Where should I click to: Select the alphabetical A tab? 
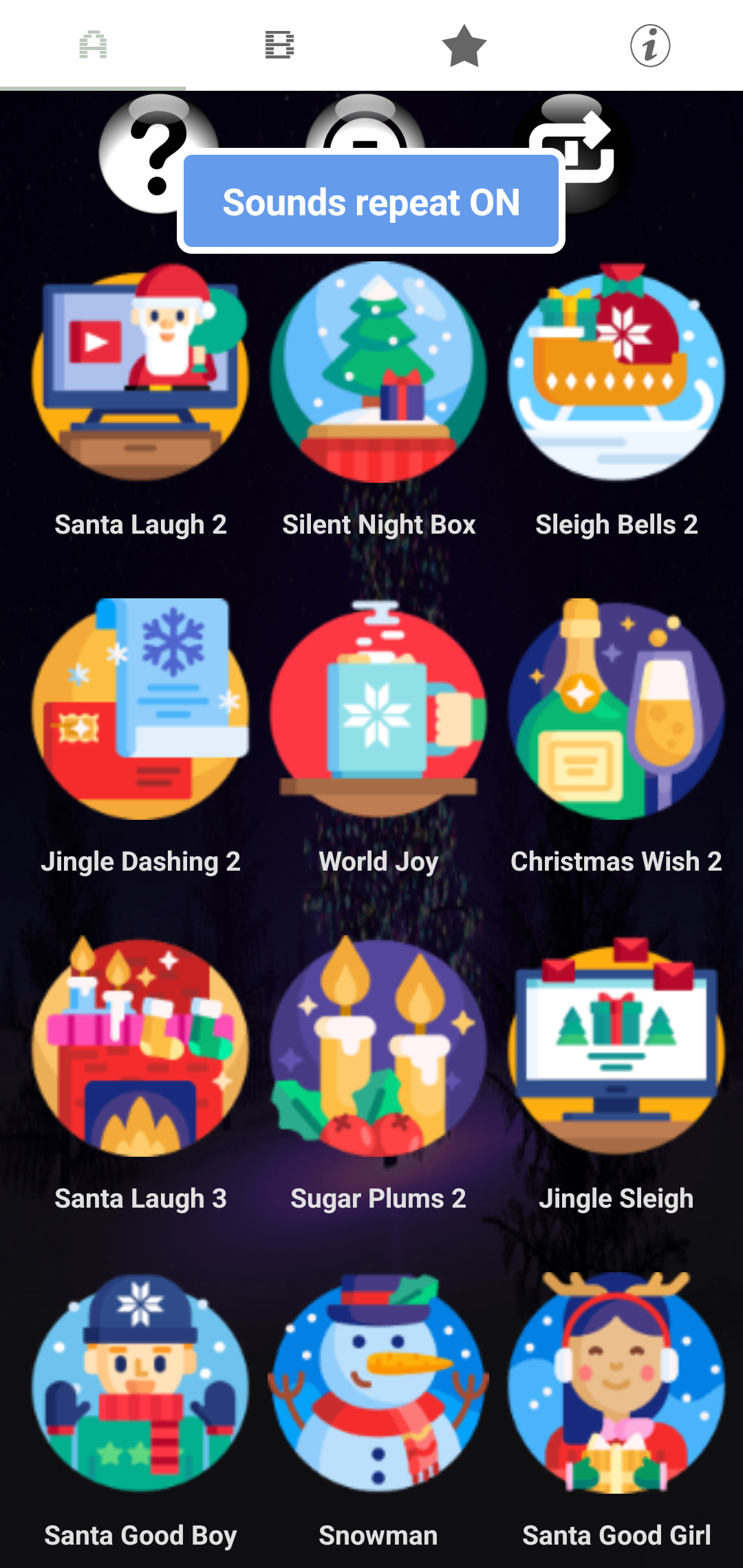93,45
